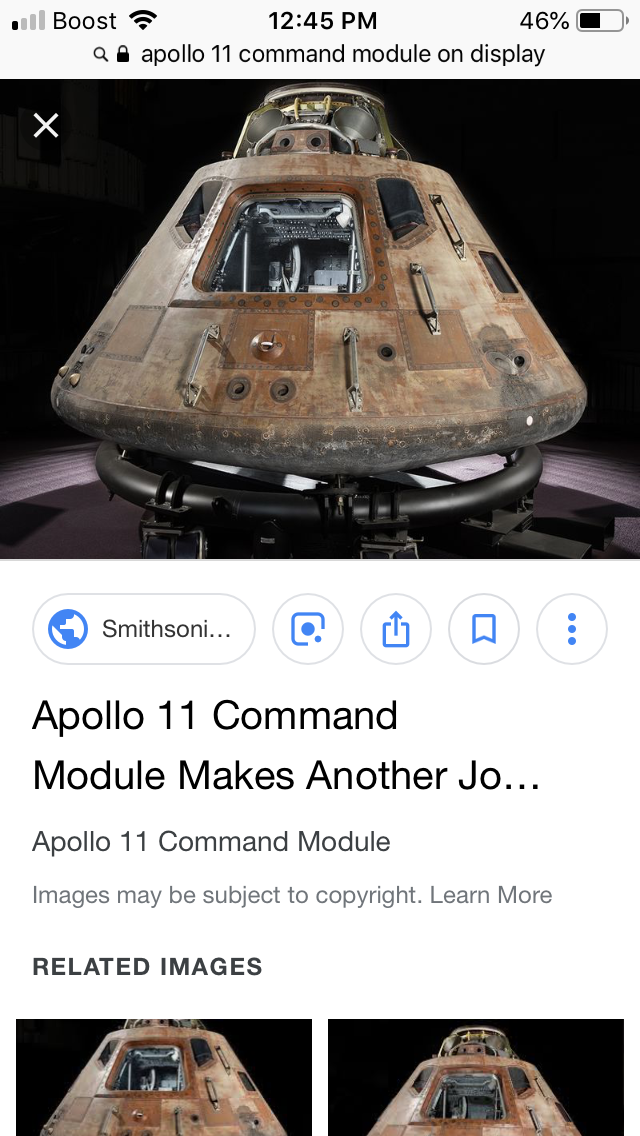Share this Apollo 11 image
The height and width of the screenshot is (1136, 640).
click(396, 629)
